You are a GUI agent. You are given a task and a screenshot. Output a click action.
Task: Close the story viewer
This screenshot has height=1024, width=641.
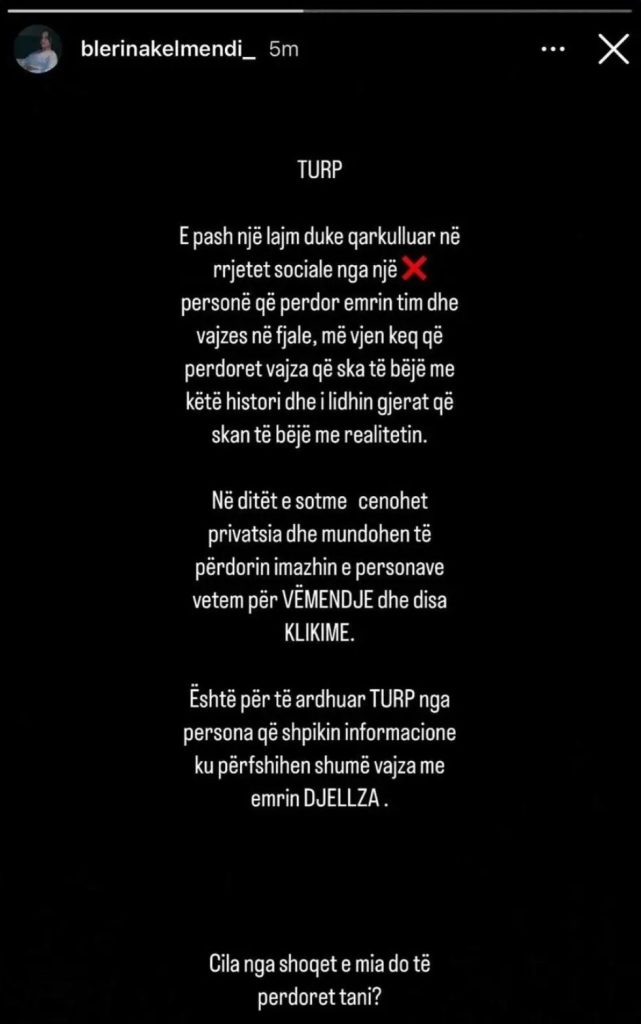pyautogui.click(x=613, y=48)
